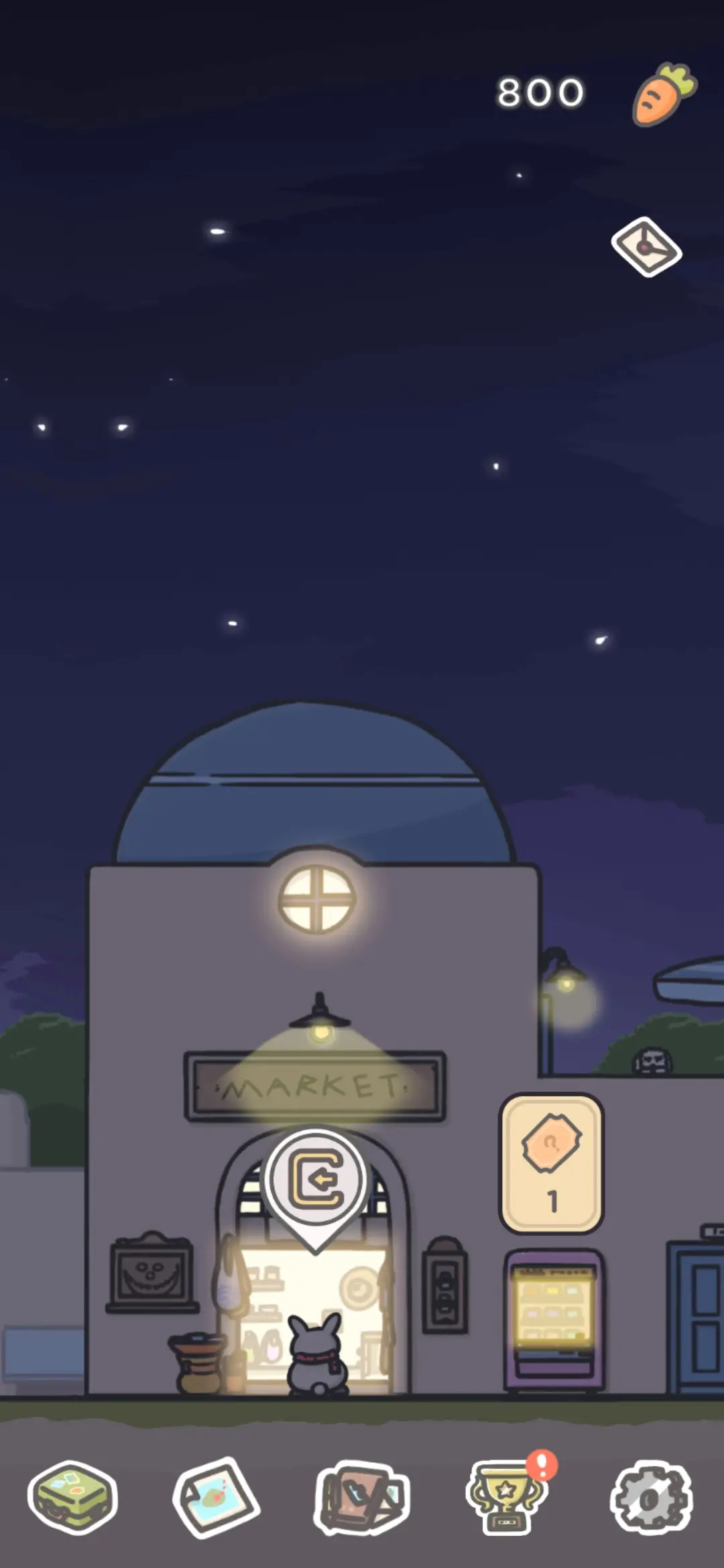Use the ticket on the vending machine
Image resolution: width=724 pixels, height=1568 pixels.
click(x=551, y=1163)
